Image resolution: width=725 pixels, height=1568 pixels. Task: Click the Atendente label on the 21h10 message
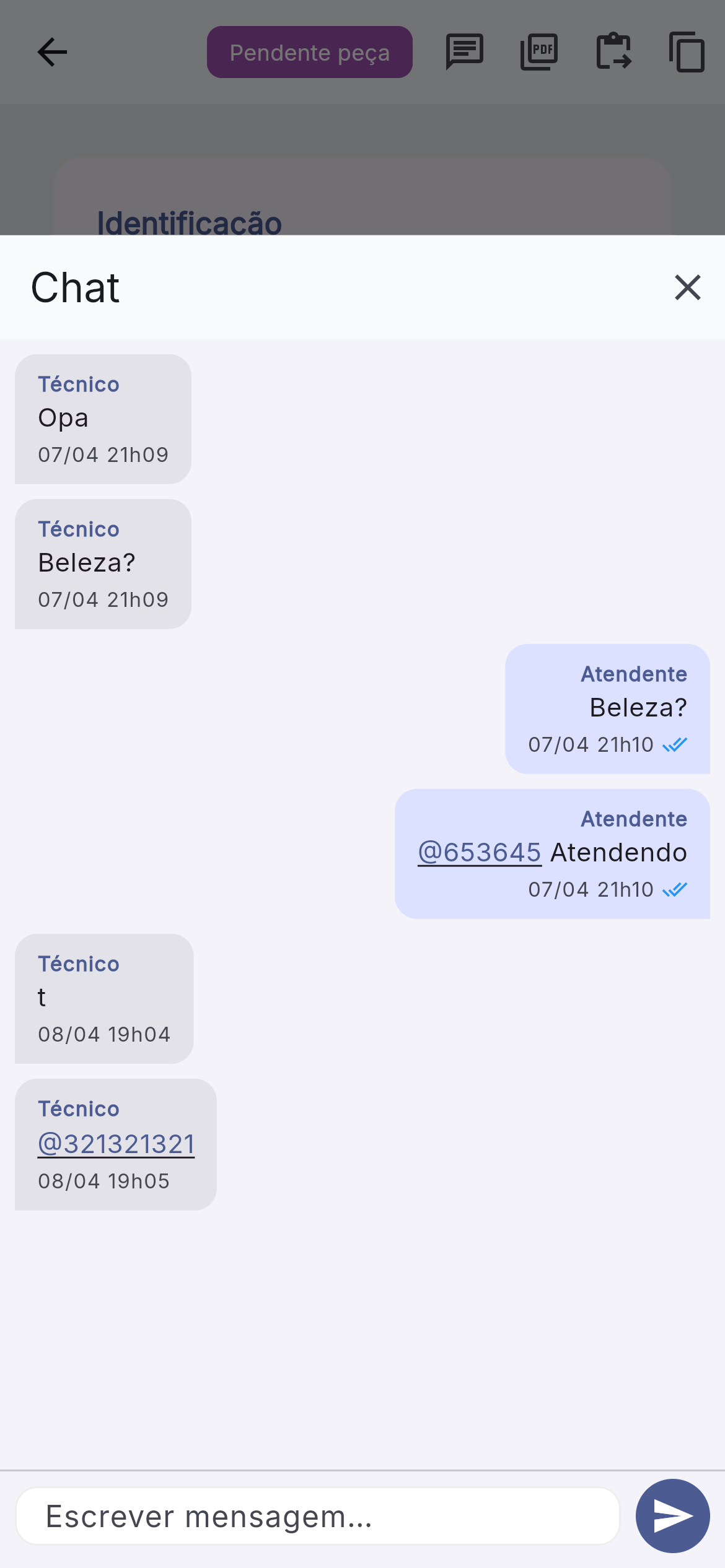click(633, 673)
